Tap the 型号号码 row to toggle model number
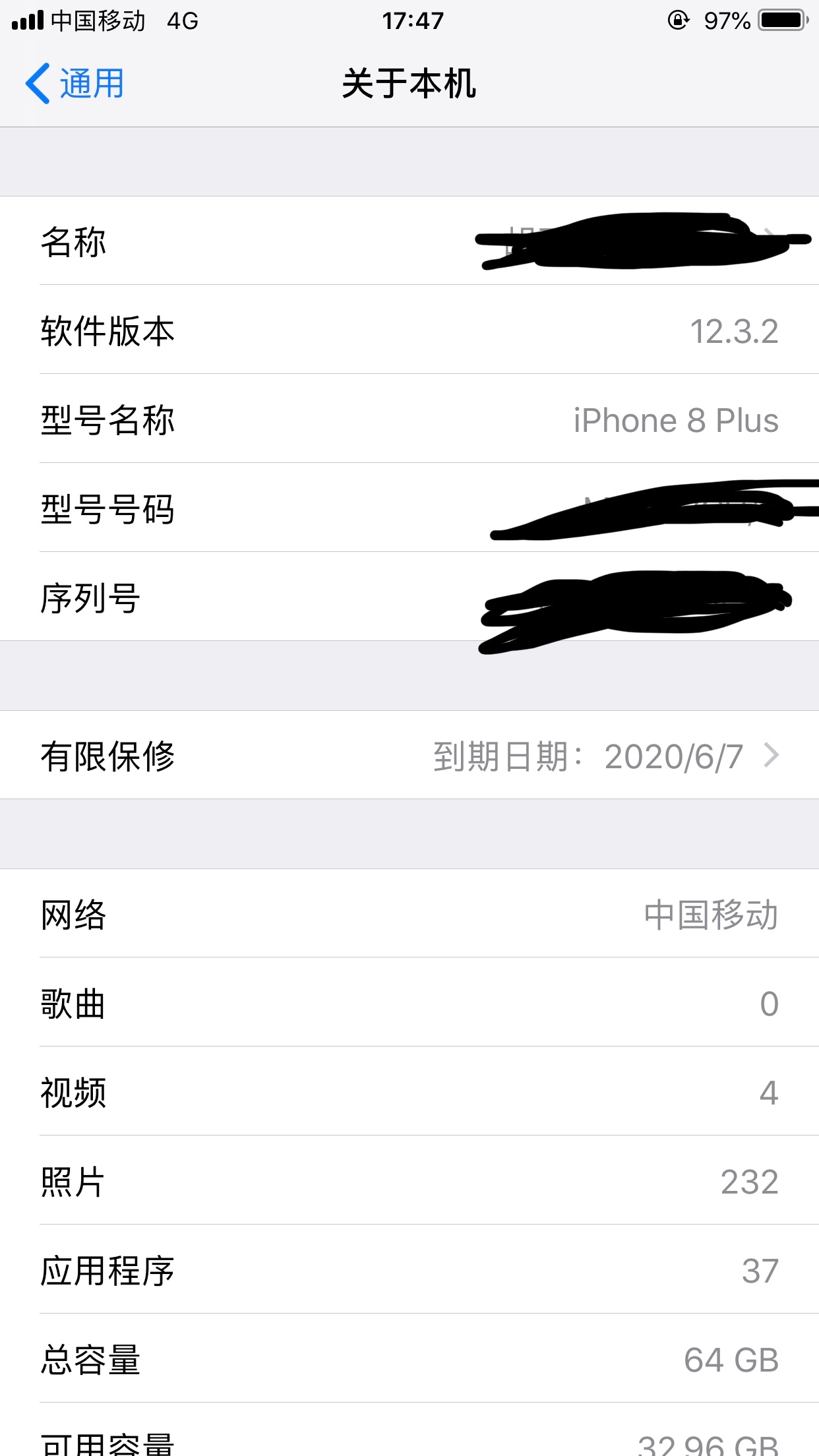Viewport: 819px width, 1456px height. pos(409,508)
